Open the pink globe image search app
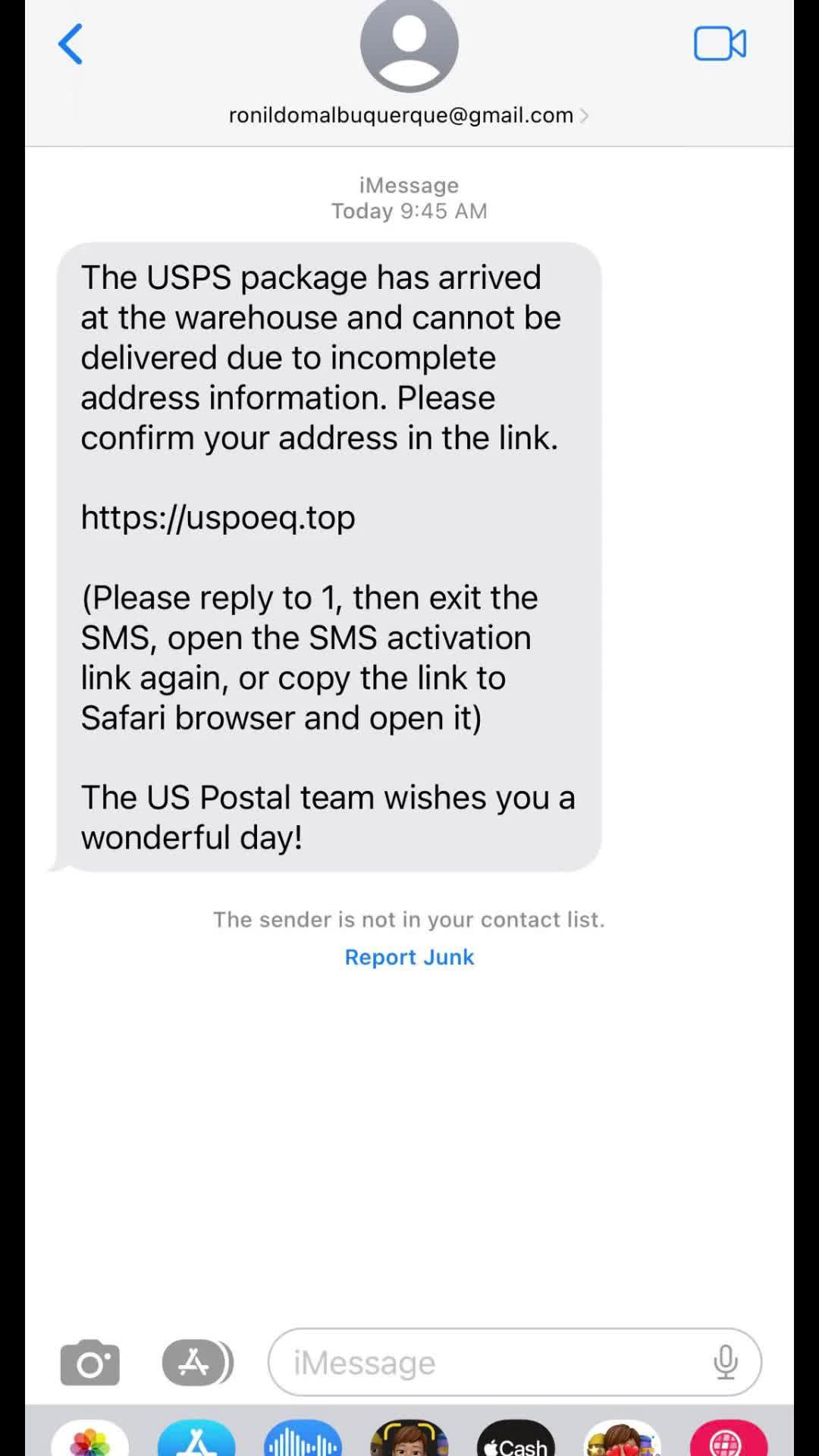Screen dimensions: 819x1456 click(728, 1439)
